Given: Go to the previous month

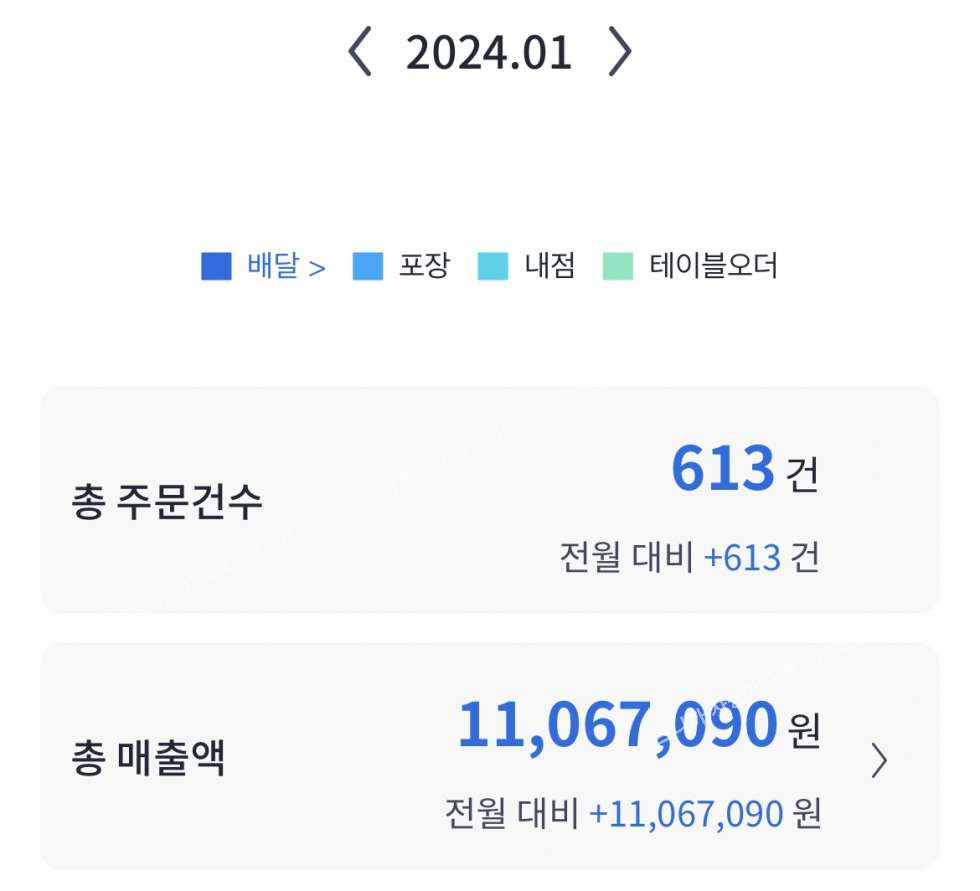Looking at the screenshot, I should click(x=359, y=53).
